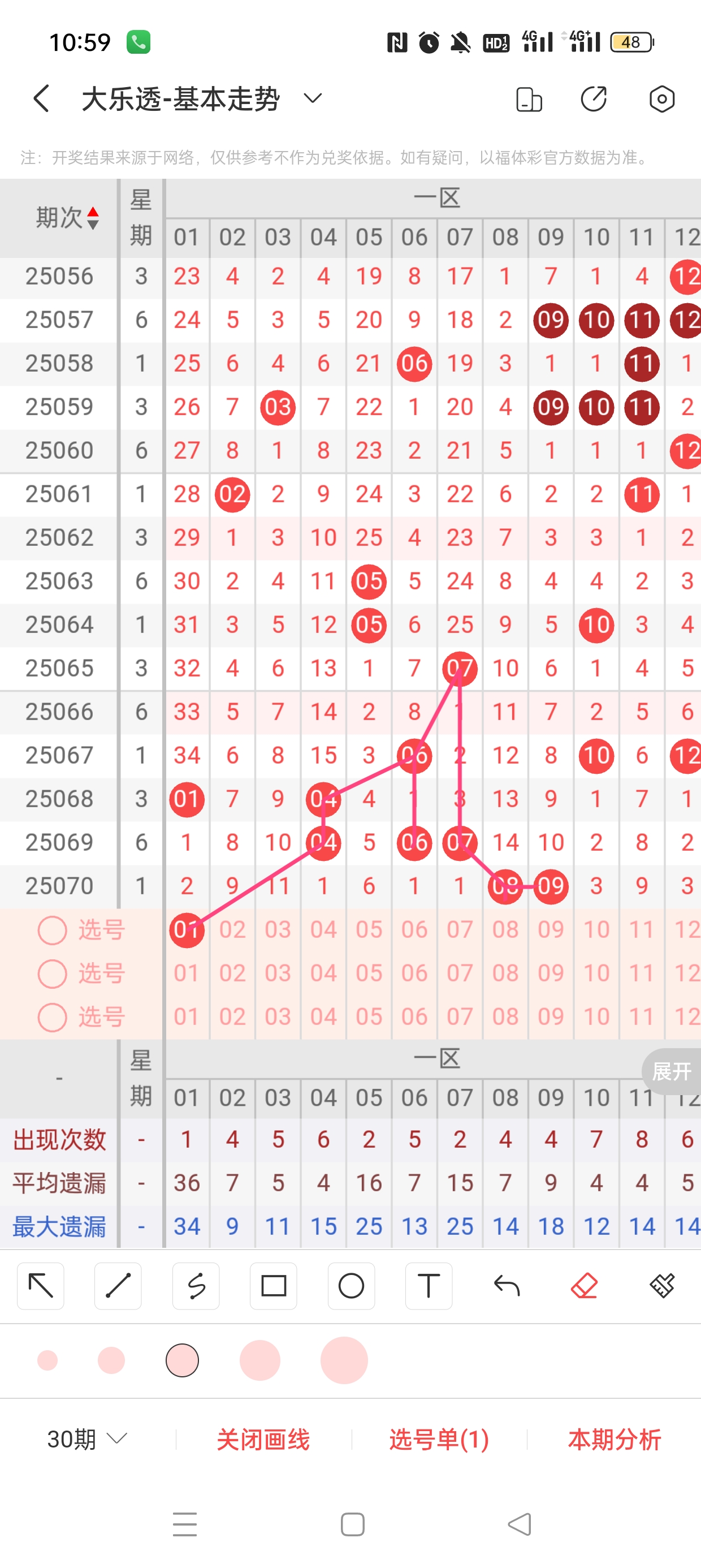Screen dimensions: 701x1568
Task: Choose the text tool
Action: [x=429, y=1286]
